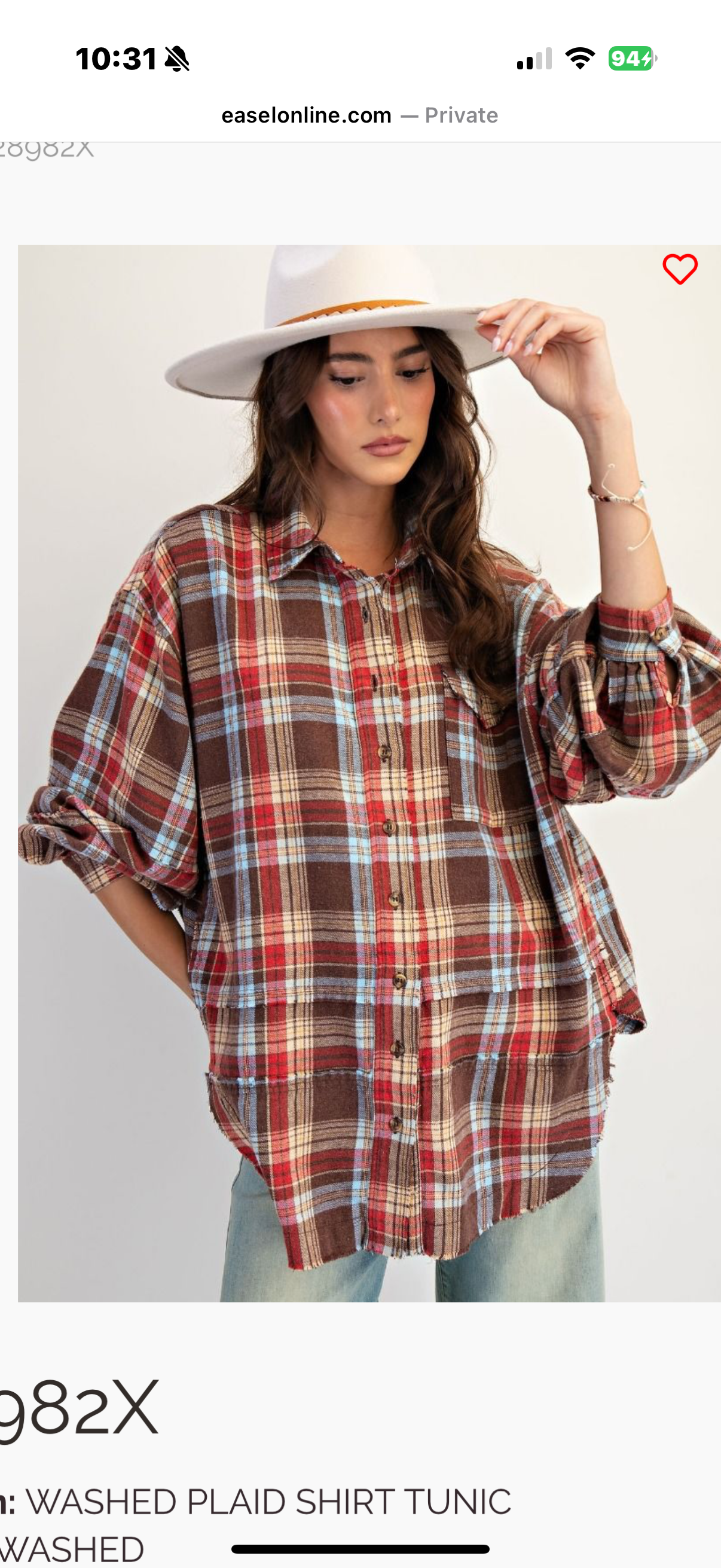The image size is (721, 1568).
Task: Open the plaid shirt product photo
Action: pos(369,773)
